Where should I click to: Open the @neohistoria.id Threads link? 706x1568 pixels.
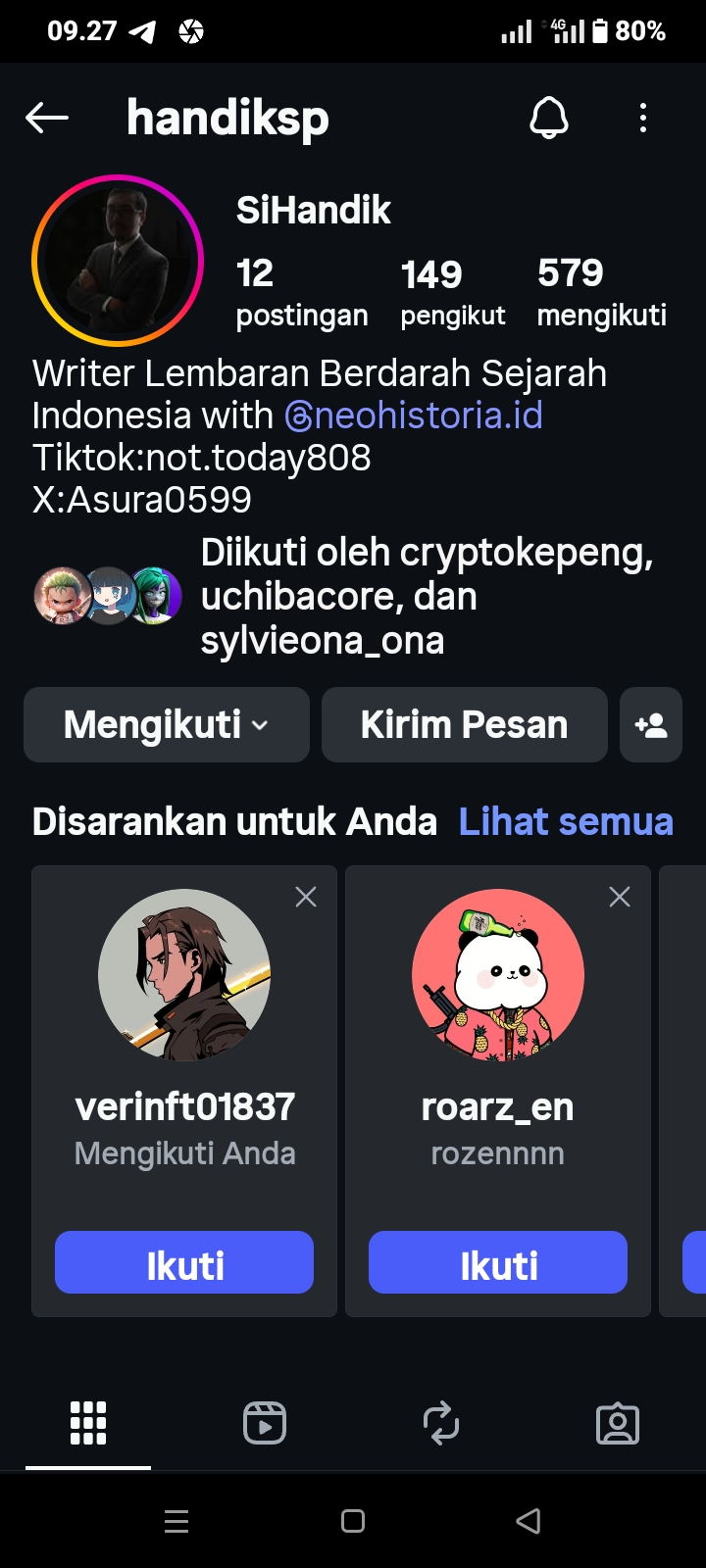click(x=414, y=416)
